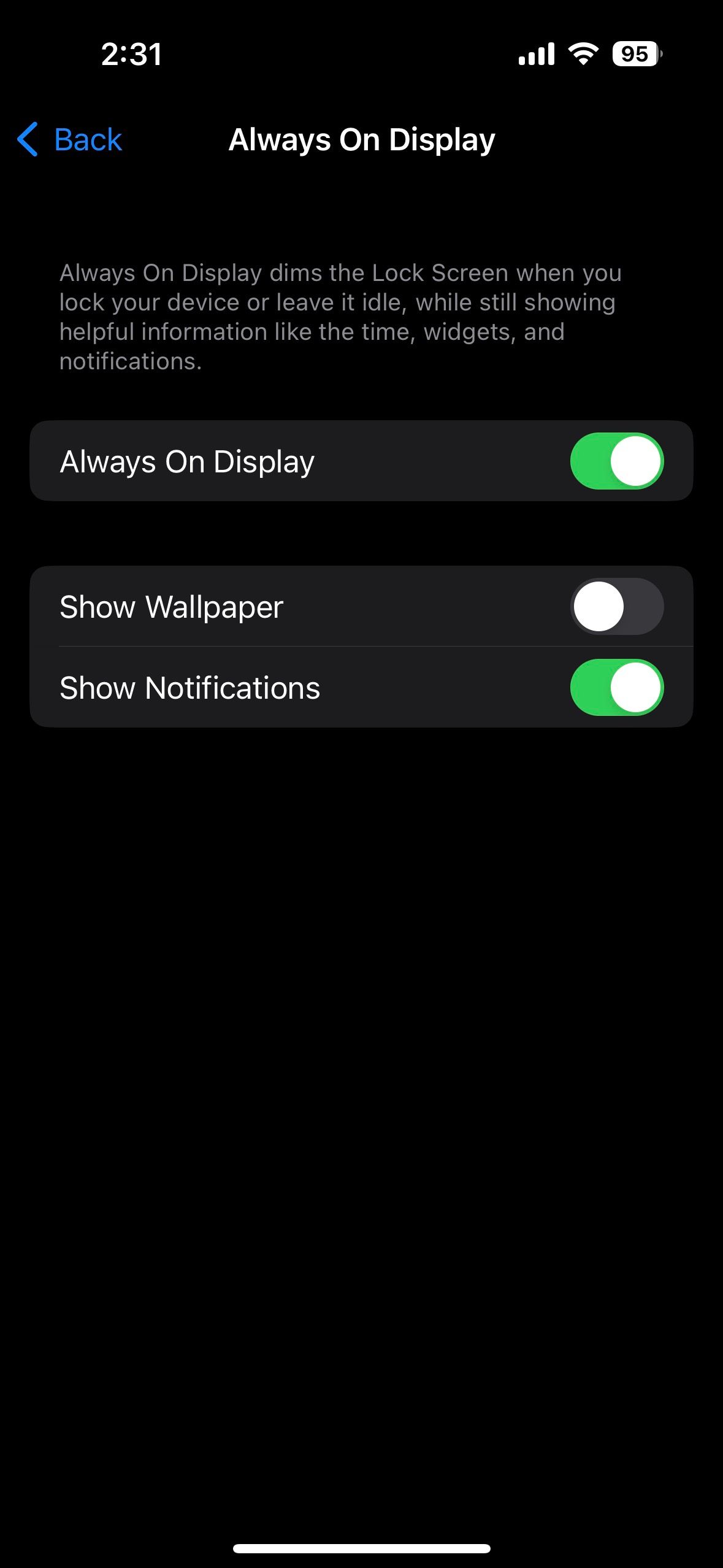
Task: Select the Show Wallpaper toggle knob
Action: 598,606
